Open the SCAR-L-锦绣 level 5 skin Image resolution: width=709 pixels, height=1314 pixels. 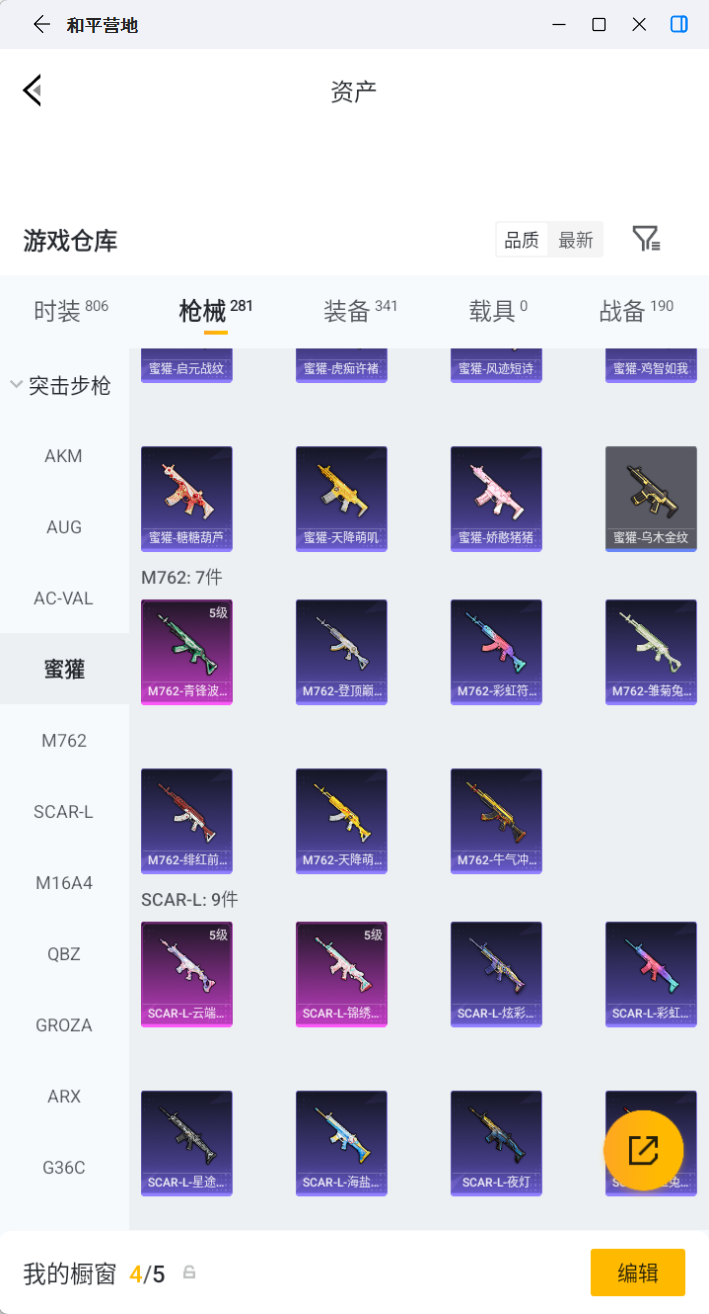pyautogui.click(x=341, y=974)
